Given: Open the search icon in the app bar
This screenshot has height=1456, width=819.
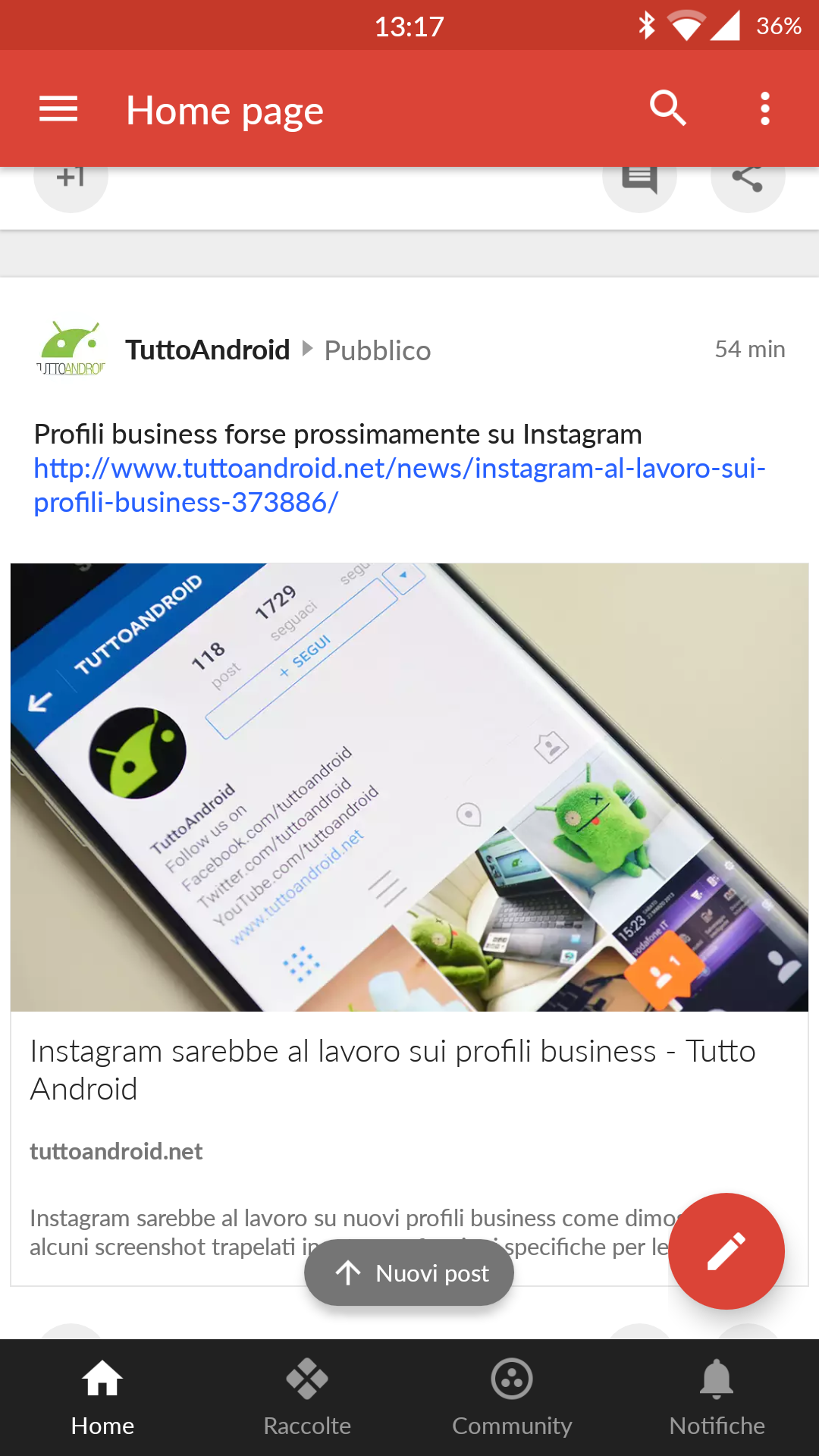Looking at the screenshot, I should point(668,108).
